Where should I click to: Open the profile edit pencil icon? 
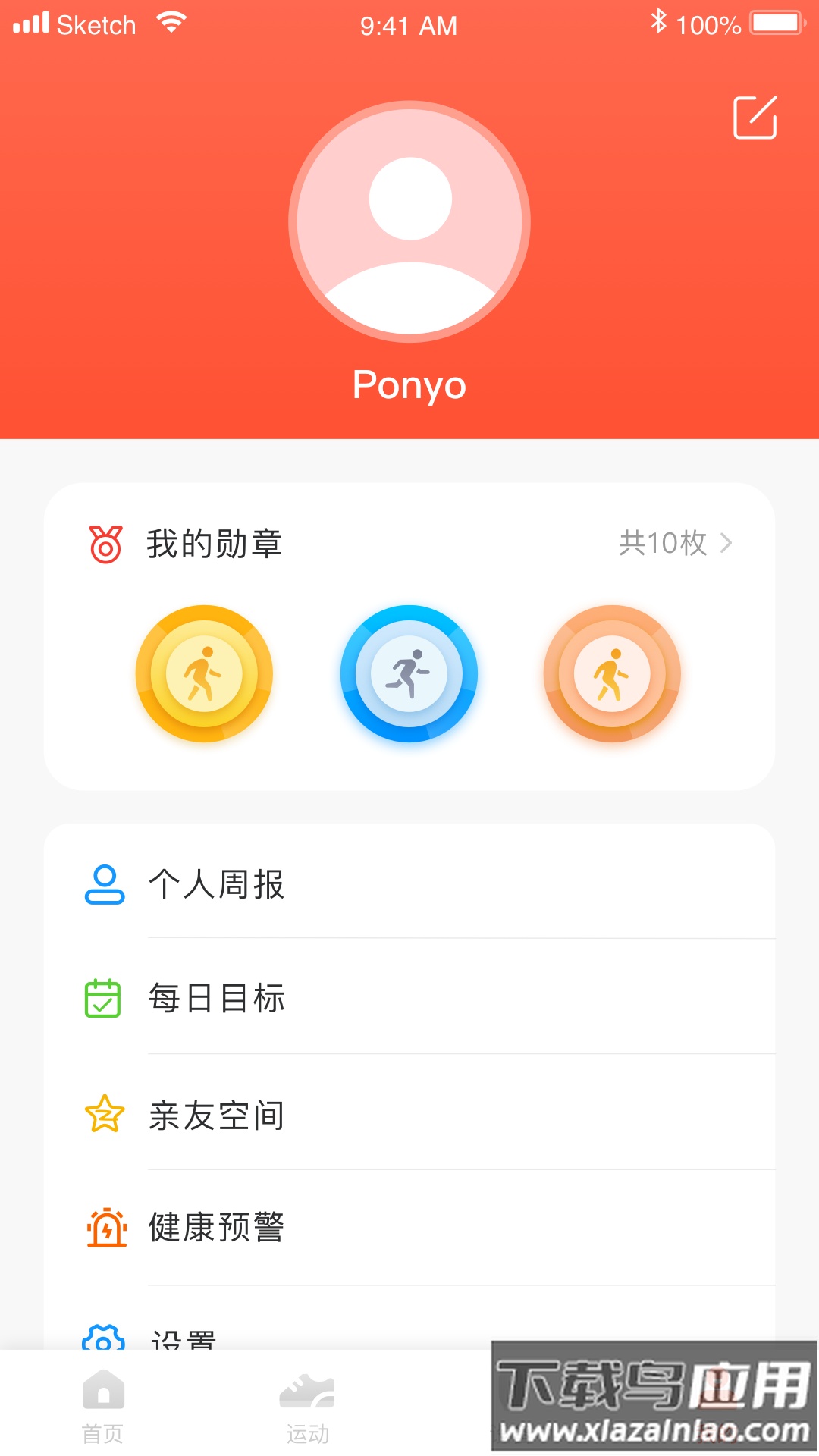[x=755, y=118]
